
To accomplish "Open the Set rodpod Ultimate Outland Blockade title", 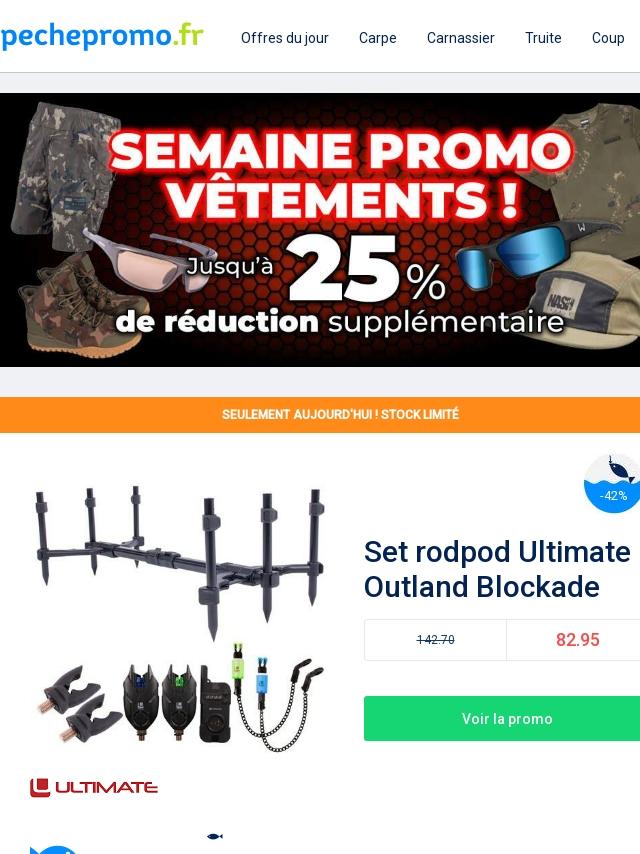I will pyautogui.click(x=497, y=569).
